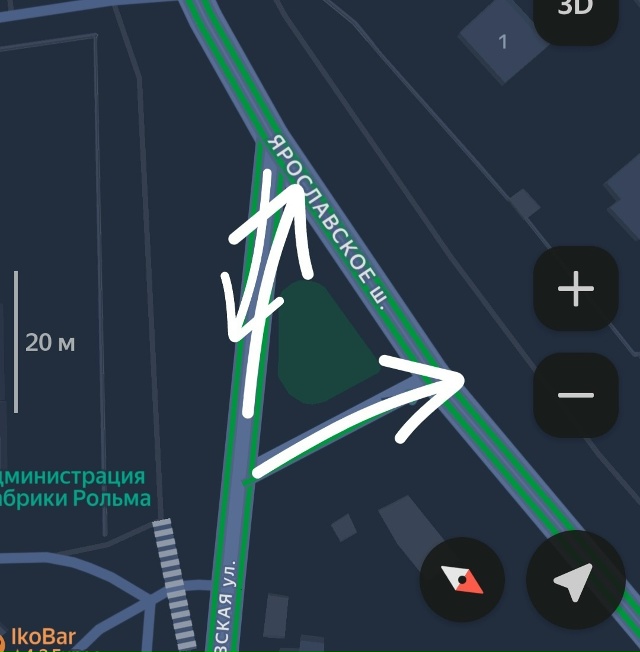Zoom out with the minus button

tap(575, 394)
